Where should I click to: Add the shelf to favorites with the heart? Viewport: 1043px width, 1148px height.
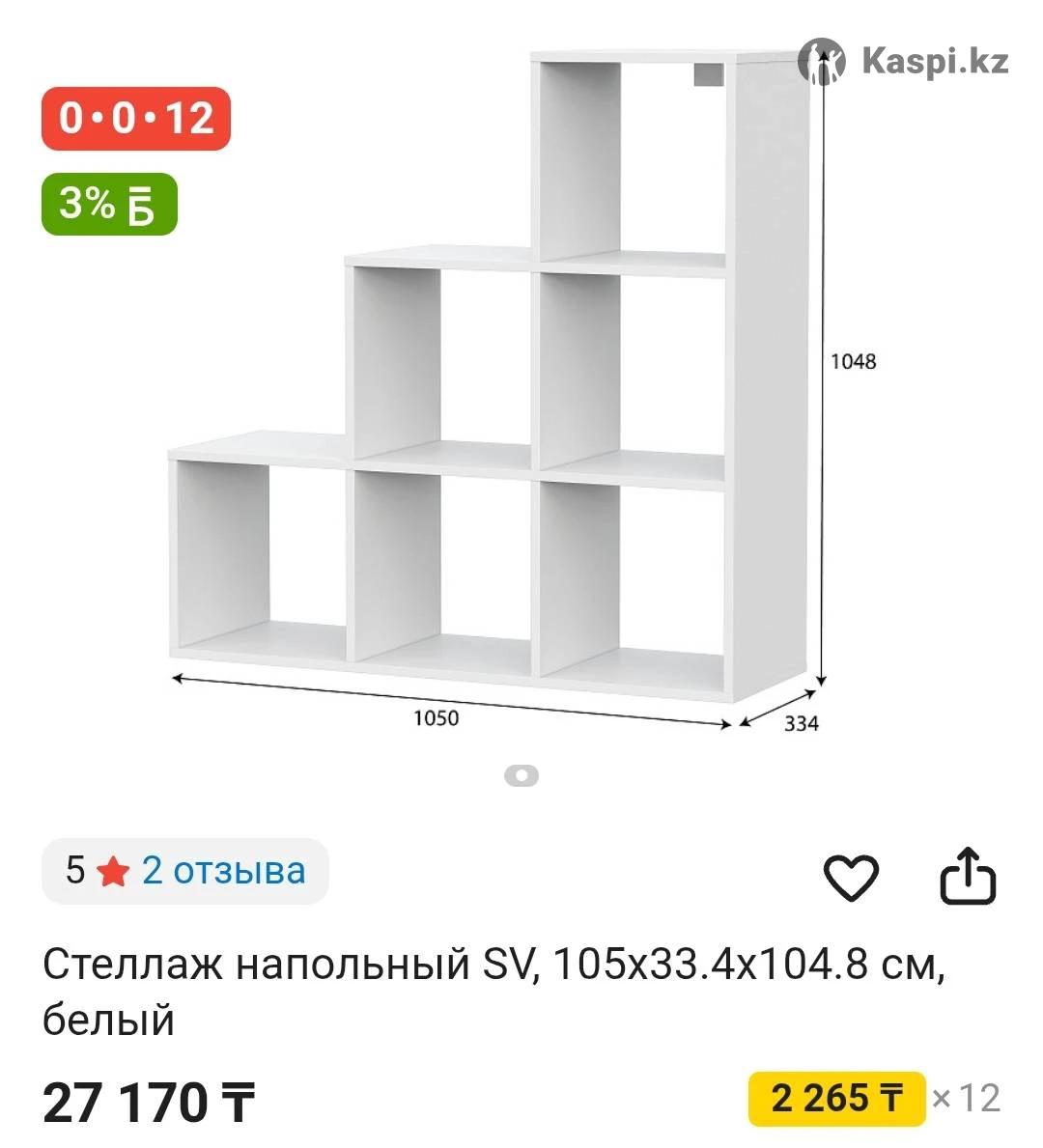click(850, 877)
